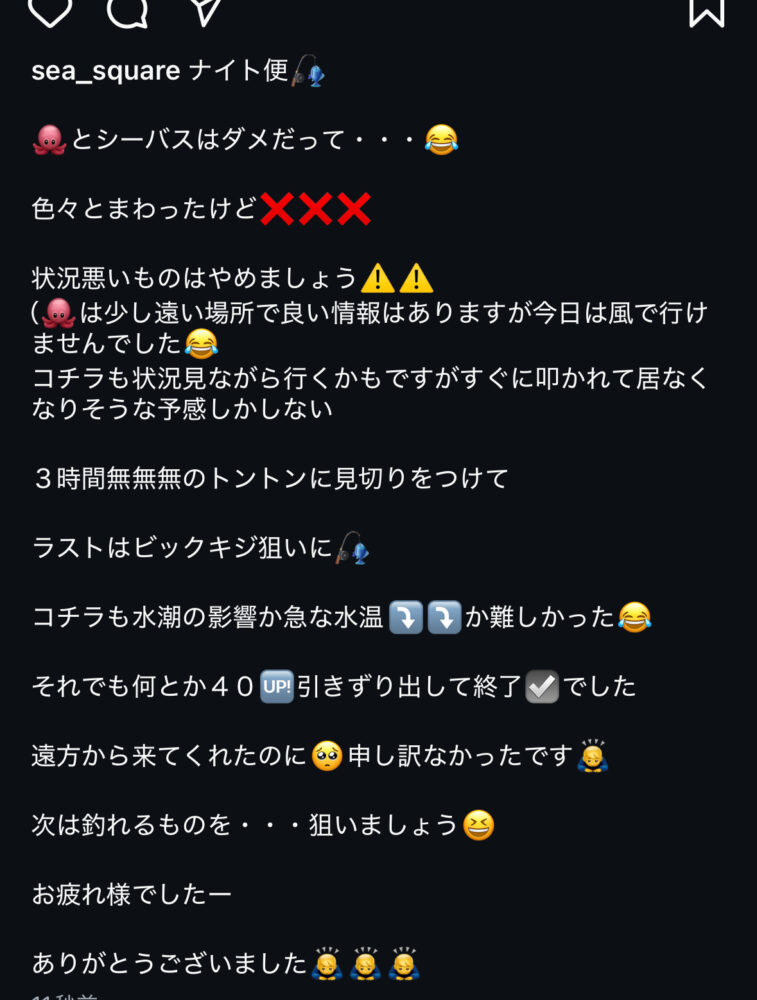
Task: Open sea_square's profile from the caption
Action: [106, 71]
